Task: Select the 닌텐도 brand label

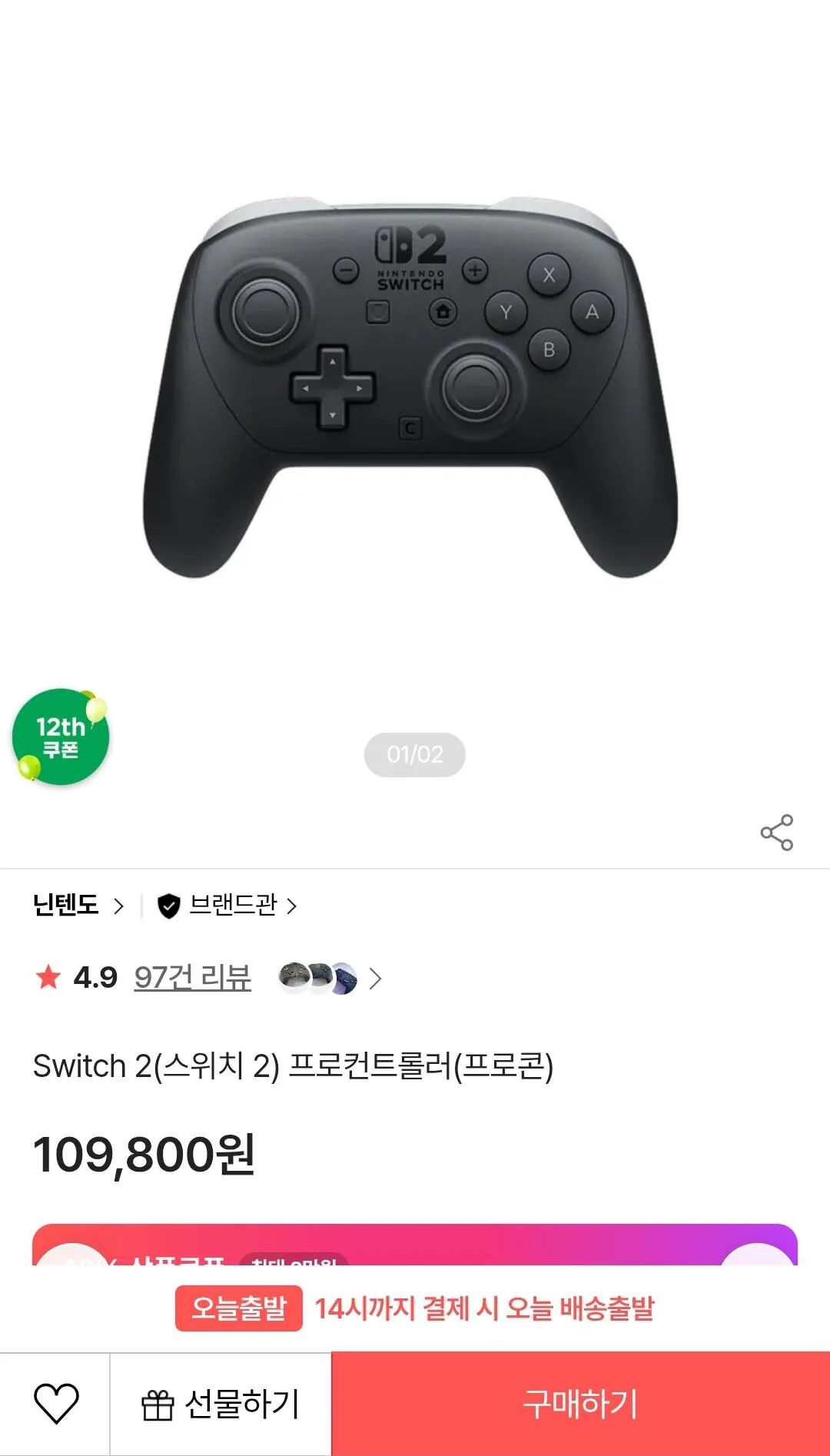Action: (x=66, y=905)
